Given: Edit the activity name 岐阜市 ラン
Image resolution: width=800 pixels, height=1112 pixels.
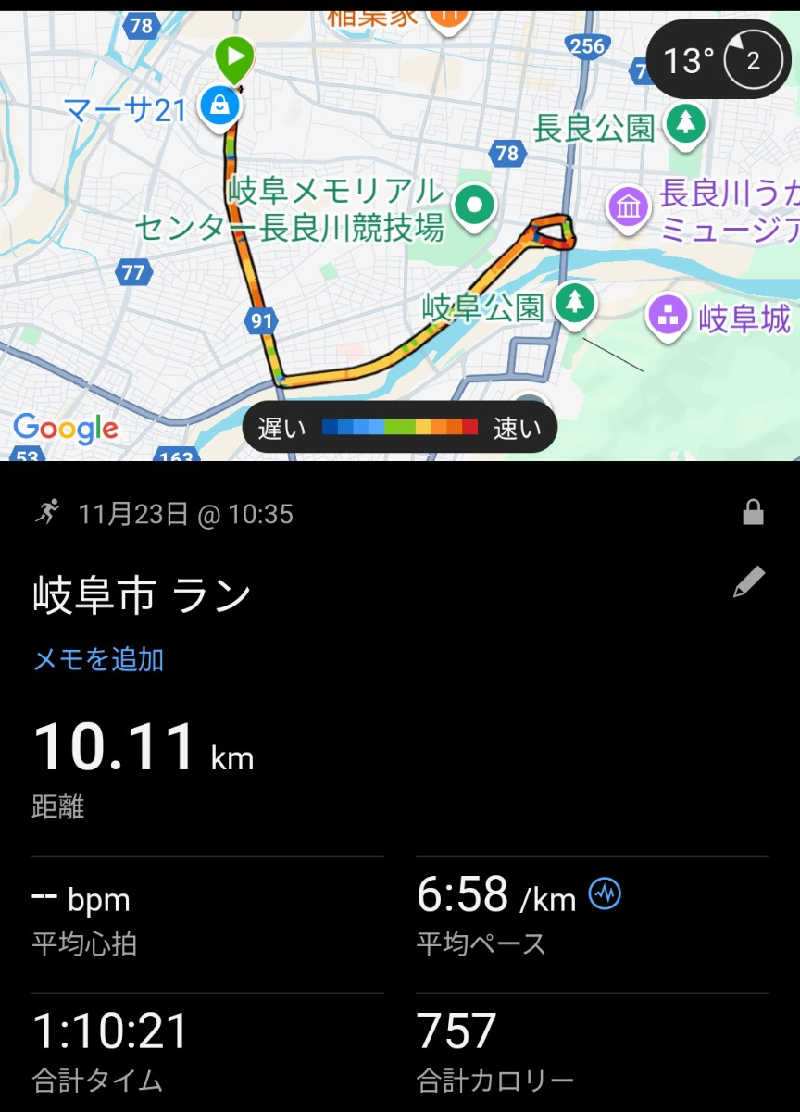Looking at the screenshot, I should (748, 582).
